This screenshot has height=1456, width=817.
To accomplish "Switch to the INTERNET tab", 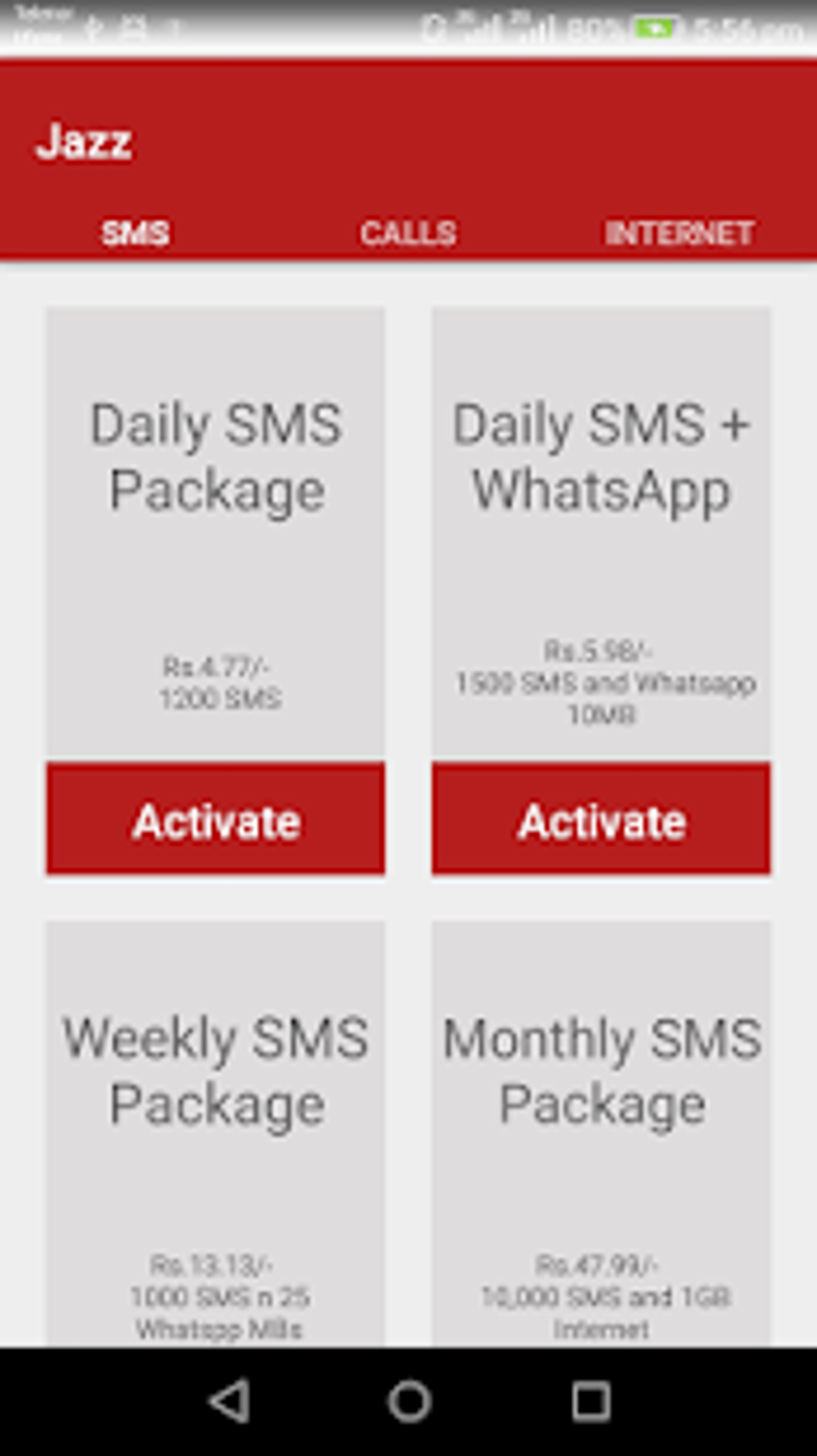I will click(679, 233).
